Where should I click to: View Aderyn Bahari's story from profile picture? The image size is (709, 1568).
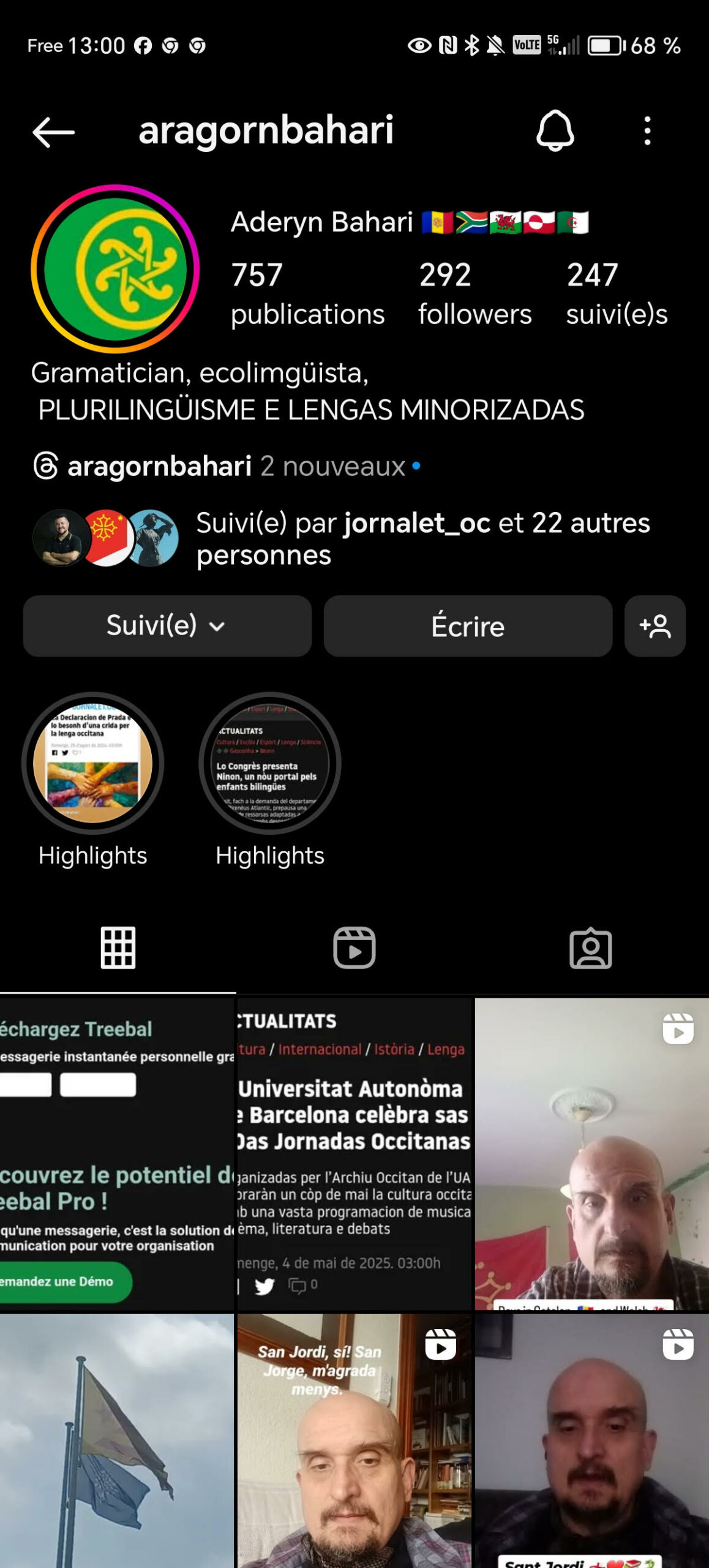[115, 269]
